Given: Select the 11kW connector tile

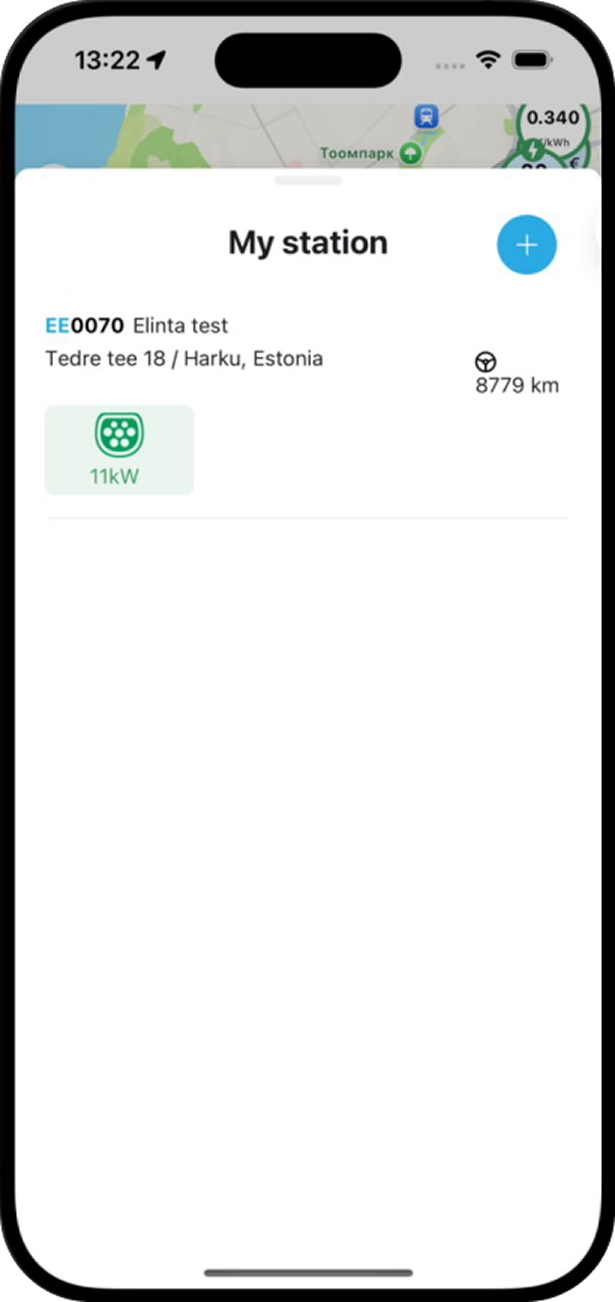Looking at the screenshot, I should point(119,450).
